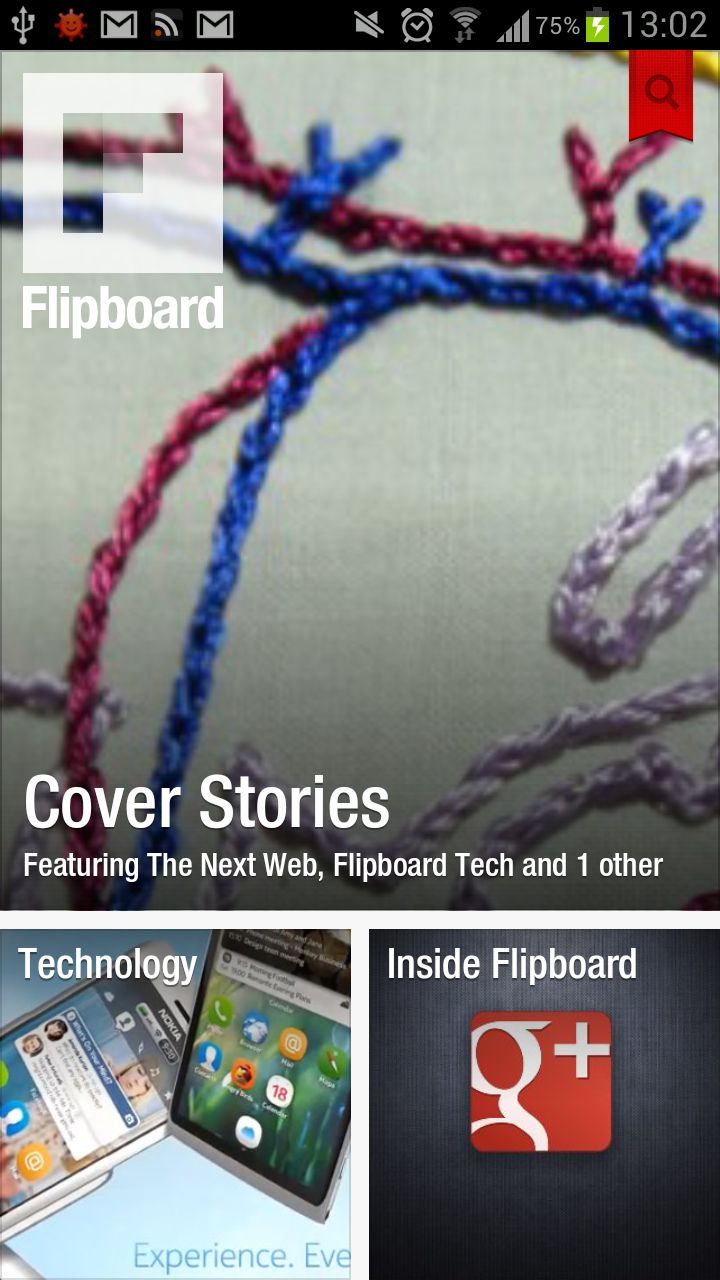The height and width of the screenshot is (1280, 720).
Task: Open the Inside Flipboard tile
Action: coord(543,1100)
